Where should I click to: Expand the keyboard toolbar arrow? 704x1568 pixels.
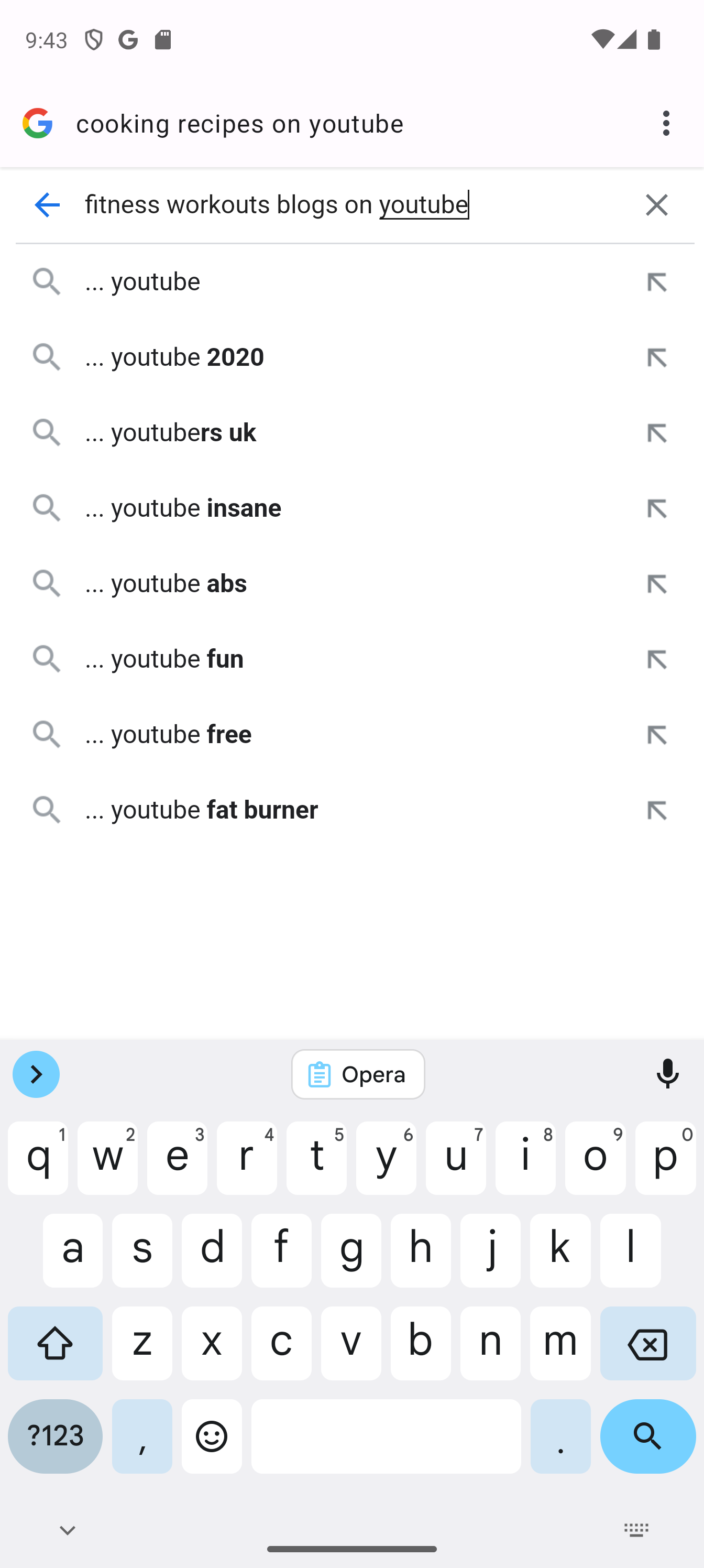36,1074
